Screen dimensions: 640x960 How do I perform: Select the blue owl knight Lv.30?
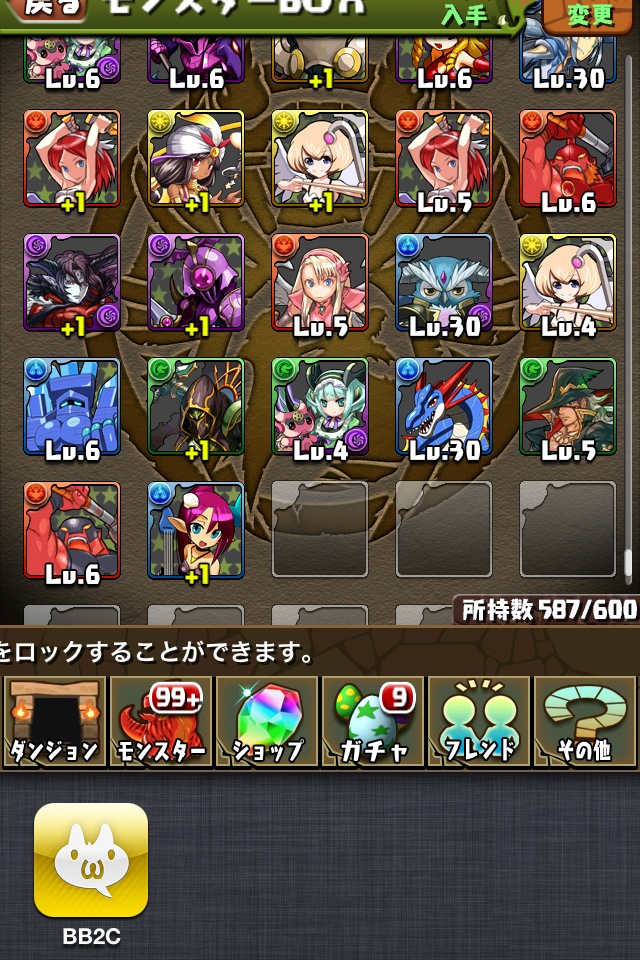click(x=444, y=283)
